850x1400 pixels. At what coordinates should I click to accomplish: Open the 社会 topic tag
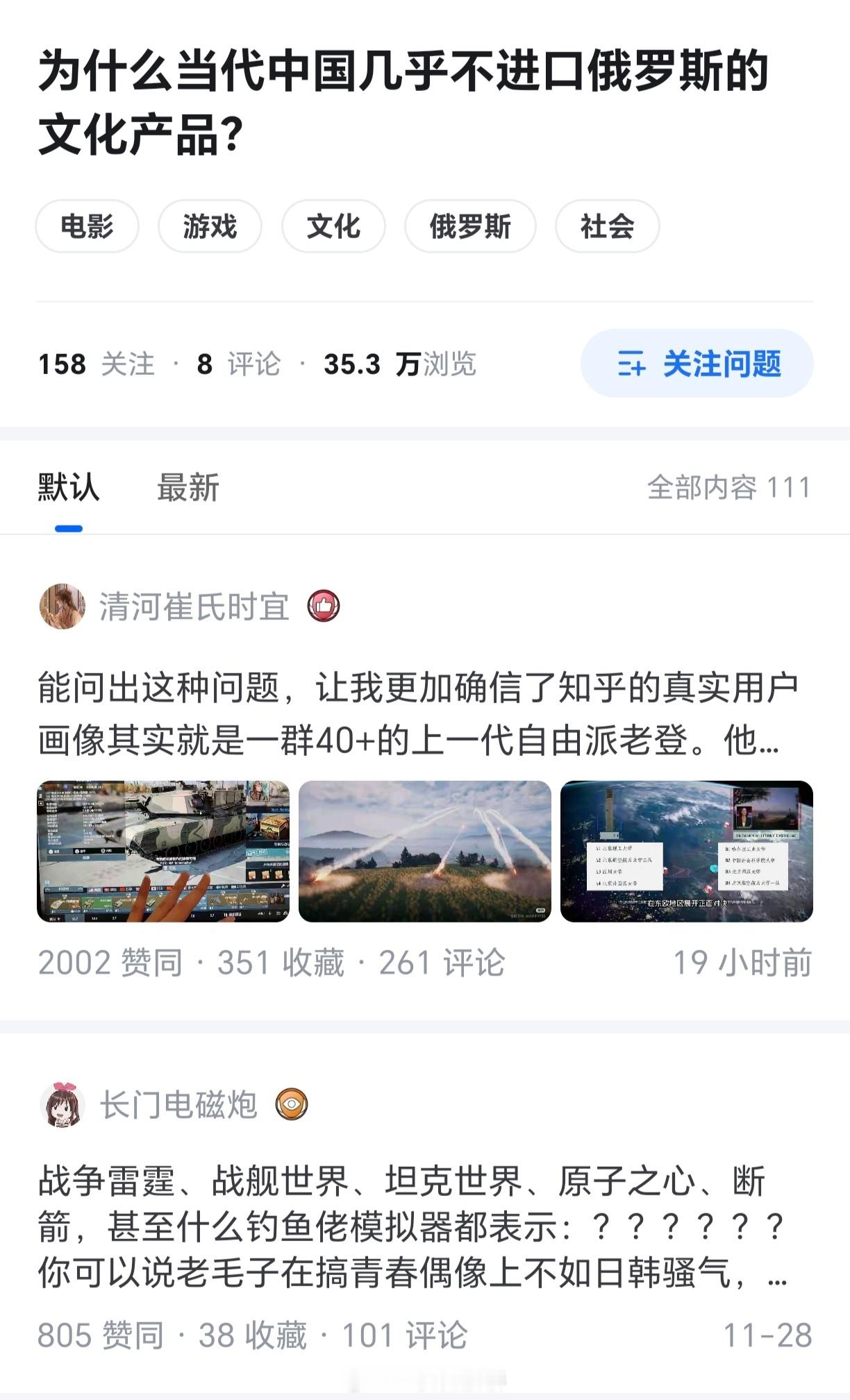pos(607,226)
